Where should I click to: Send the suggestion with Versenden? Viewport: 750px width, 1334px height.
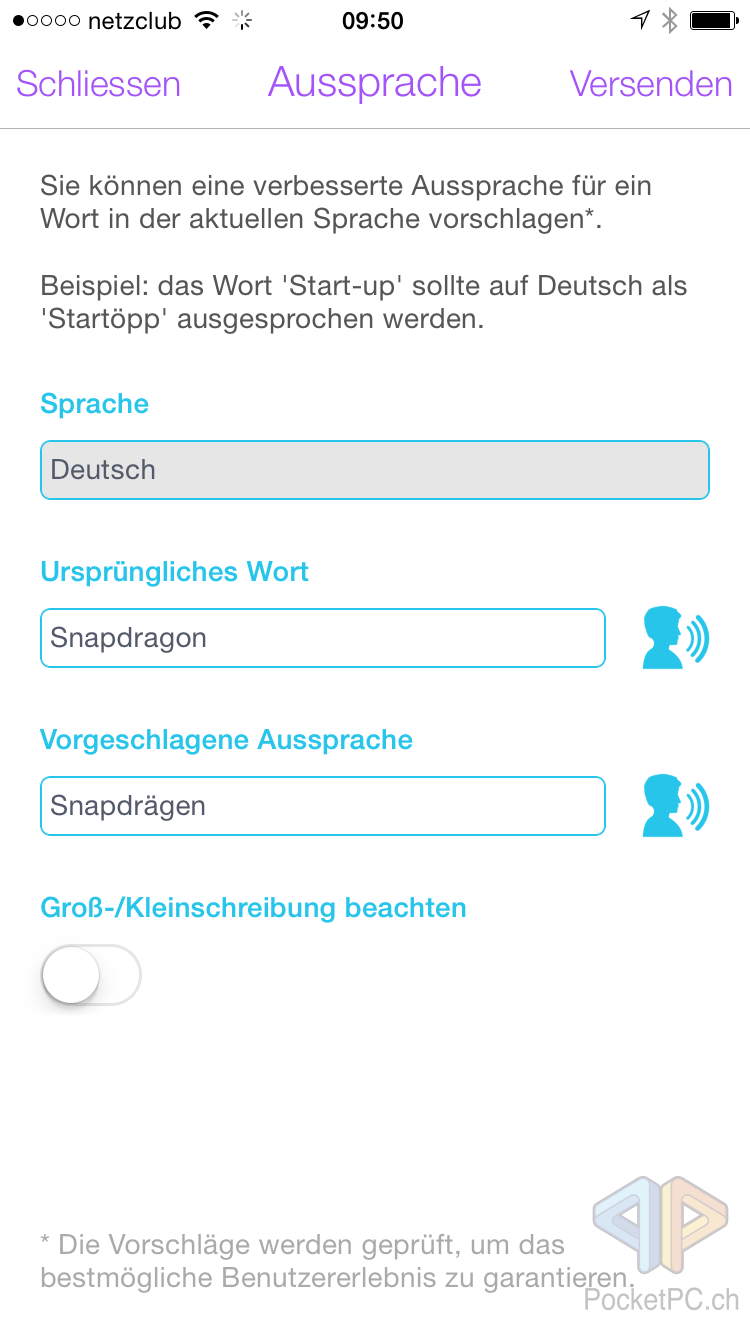pyautogui.click(x=651, y=84)
